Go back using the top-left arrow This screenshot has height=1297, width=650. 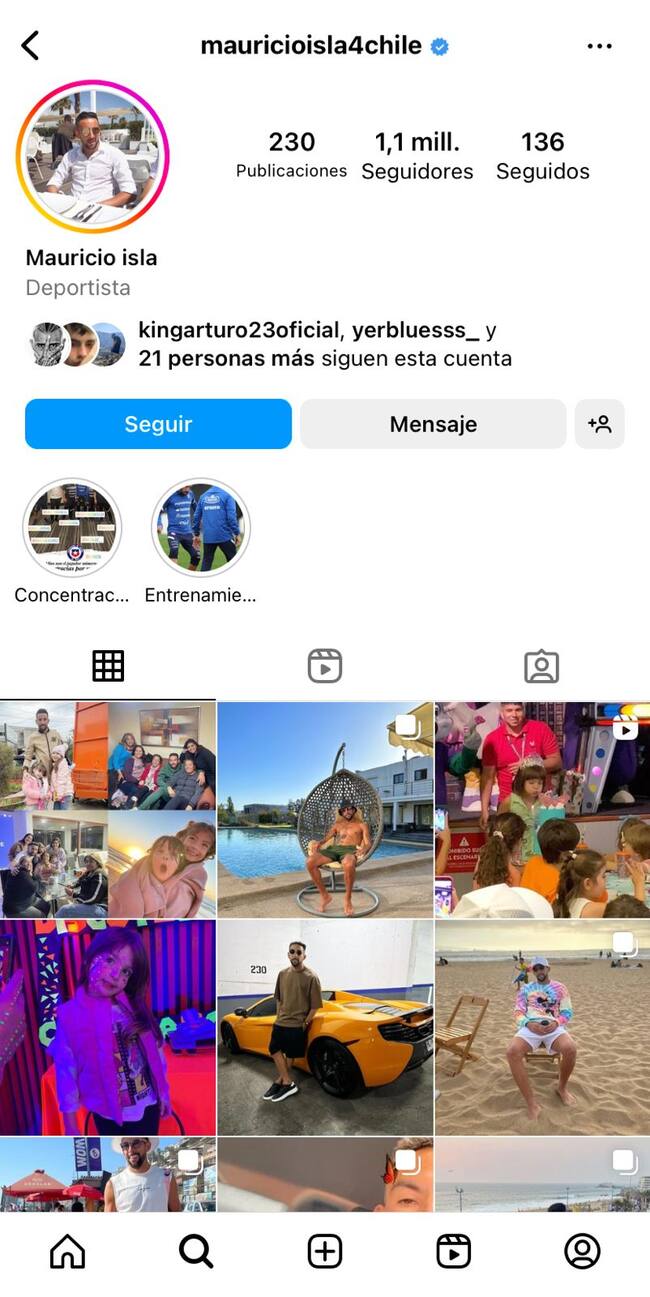31,45
